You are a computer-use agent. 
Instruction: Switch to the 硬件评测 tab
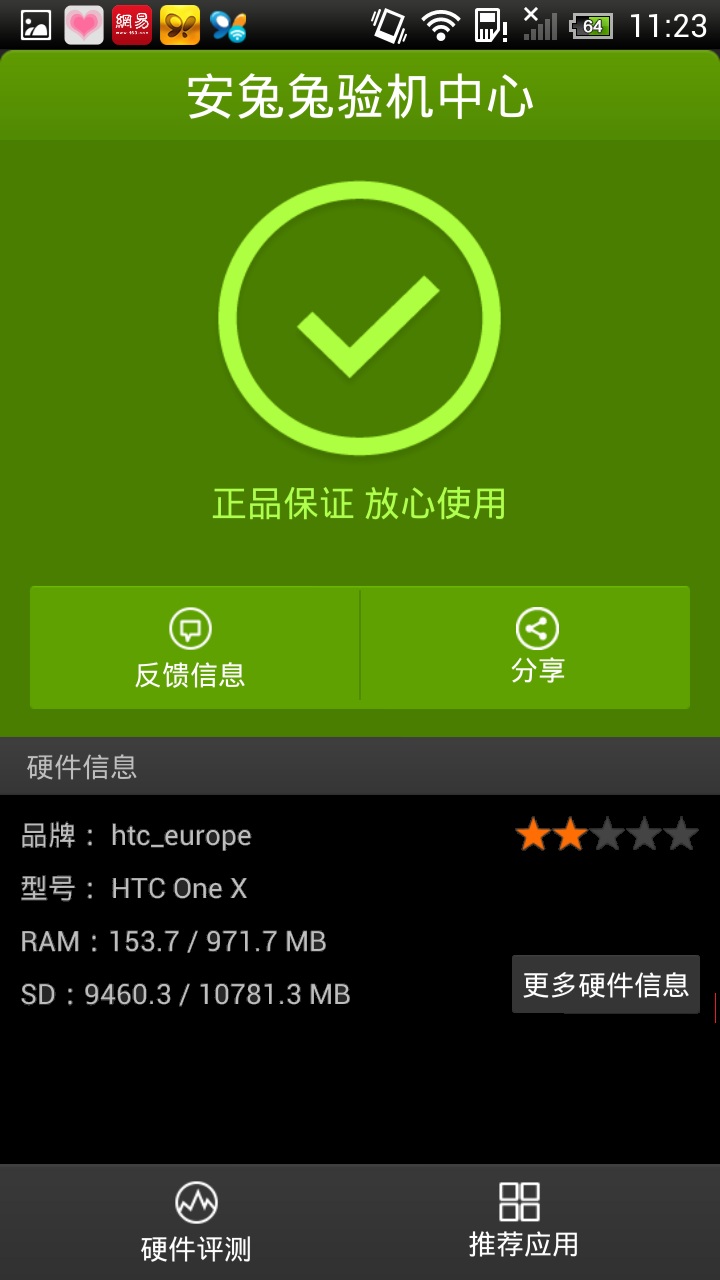pyautogui.click(x=196, y=1222)
